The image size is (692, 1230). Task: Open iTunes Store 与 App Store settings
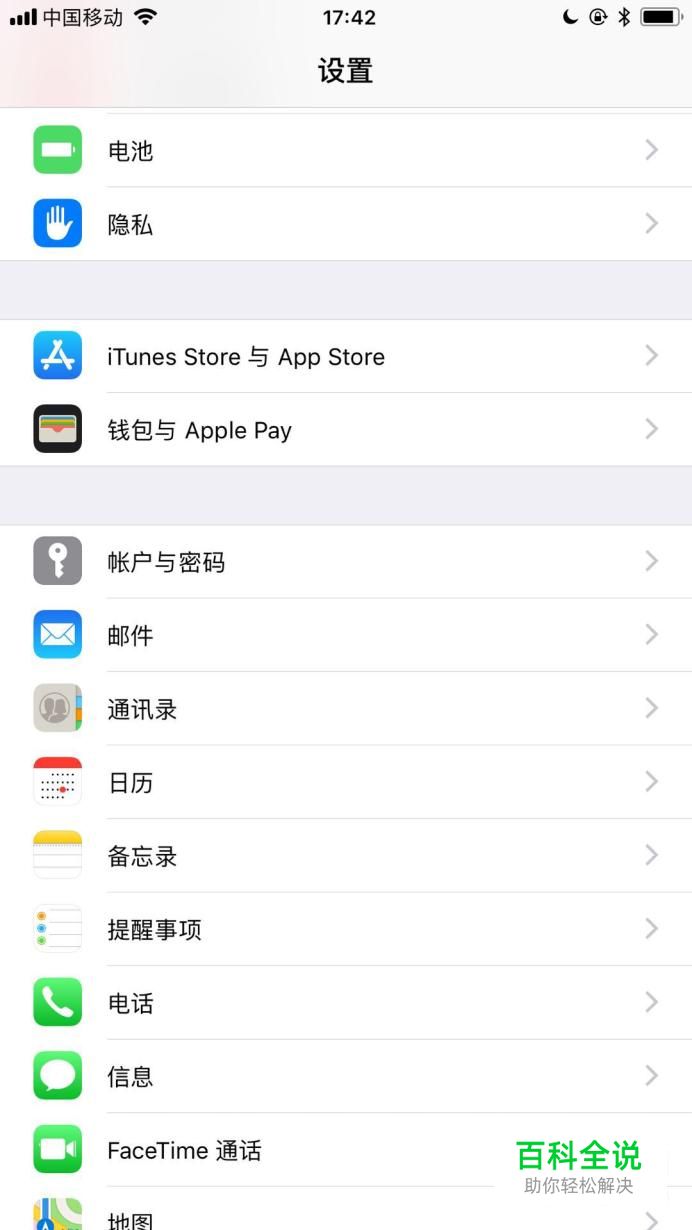tap(346, 356)
